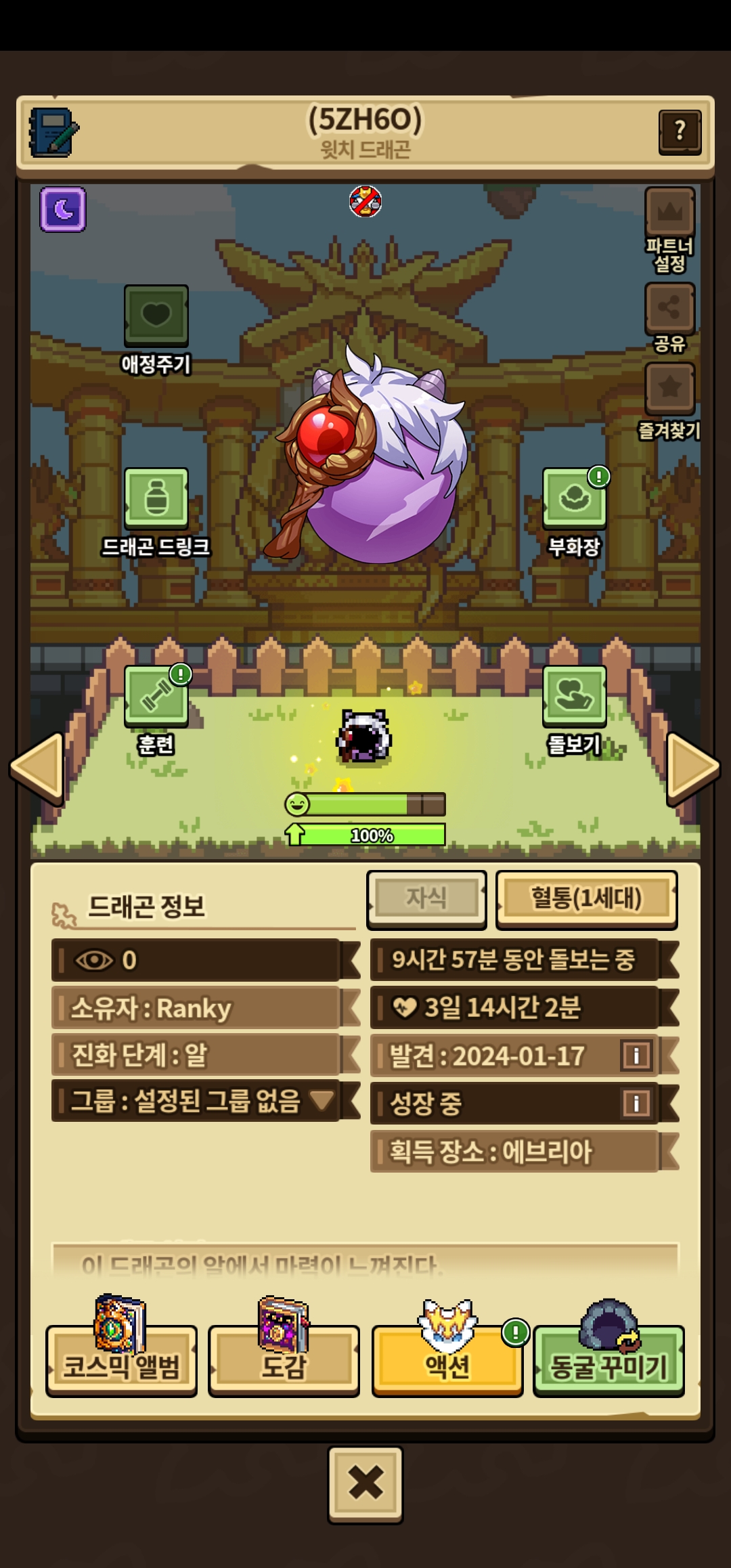Open 파트너 설정 partner settings
Viewport: 731px width, 1568px height.
point(669,213)
